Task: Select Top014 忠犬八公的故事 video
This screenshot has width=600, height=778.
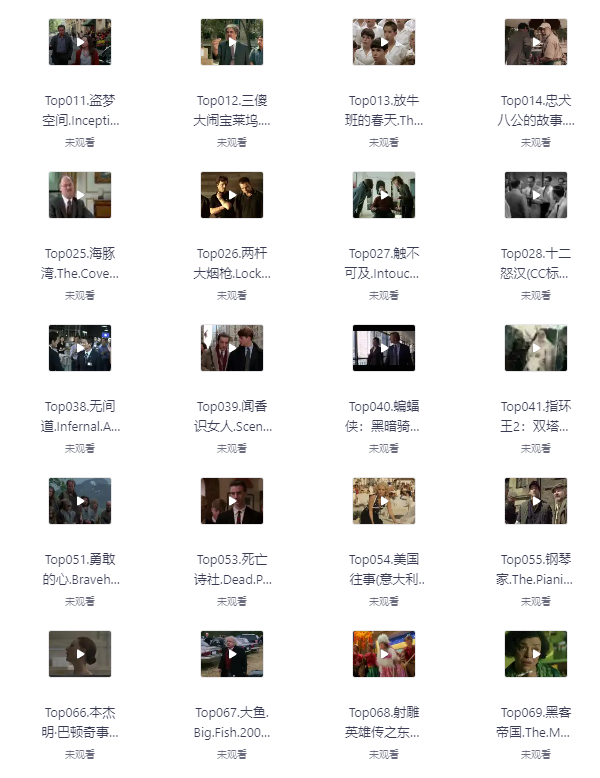Action: [x=536, y=42]
